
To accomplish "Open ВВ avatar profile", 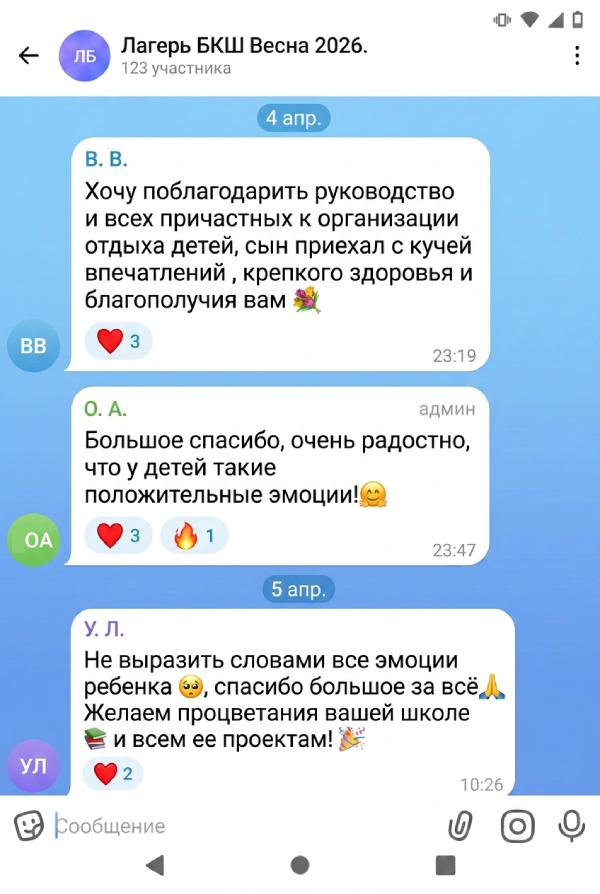I will (33, 346).
